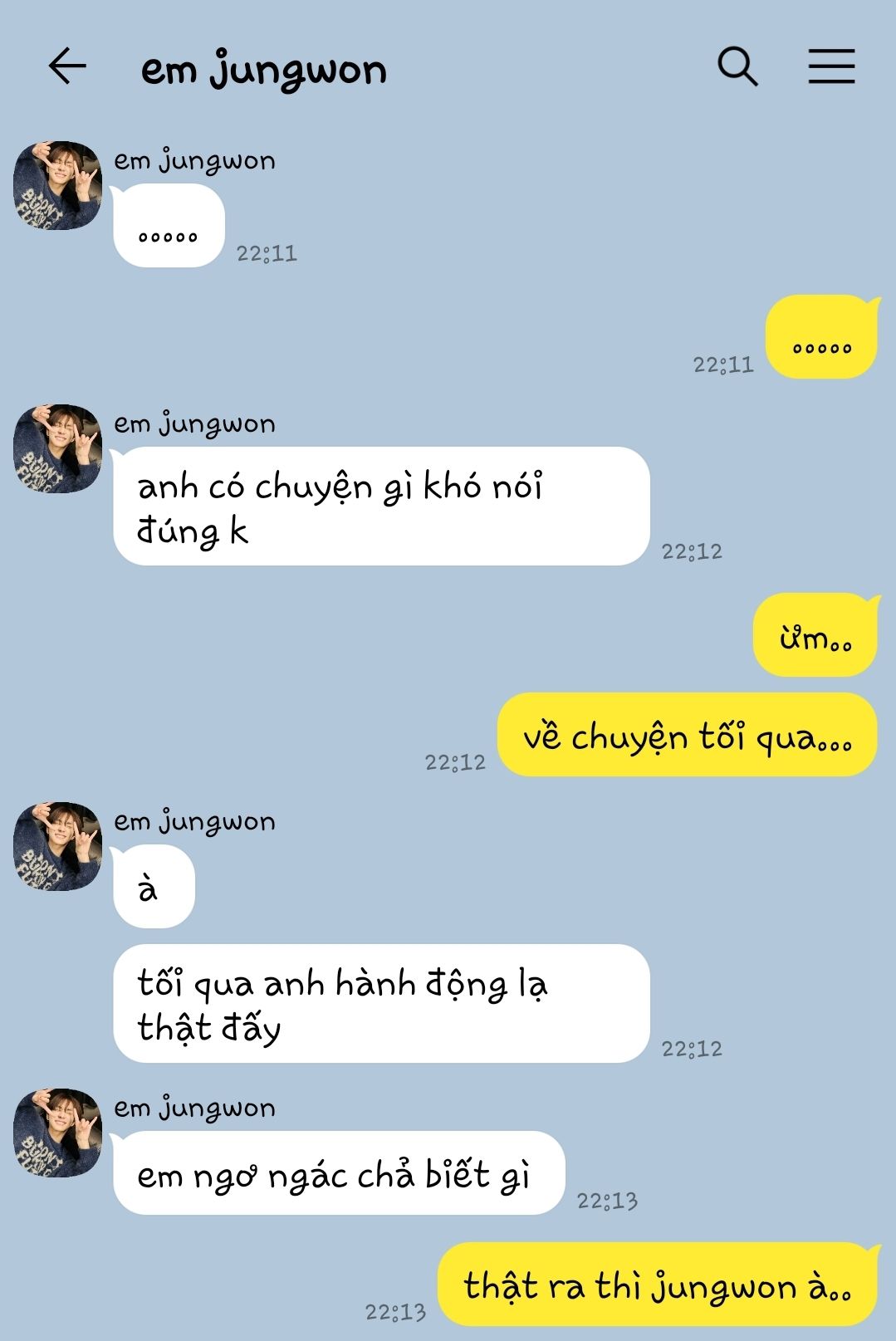Search within this conversation
896x1341 pixels.
737,66
